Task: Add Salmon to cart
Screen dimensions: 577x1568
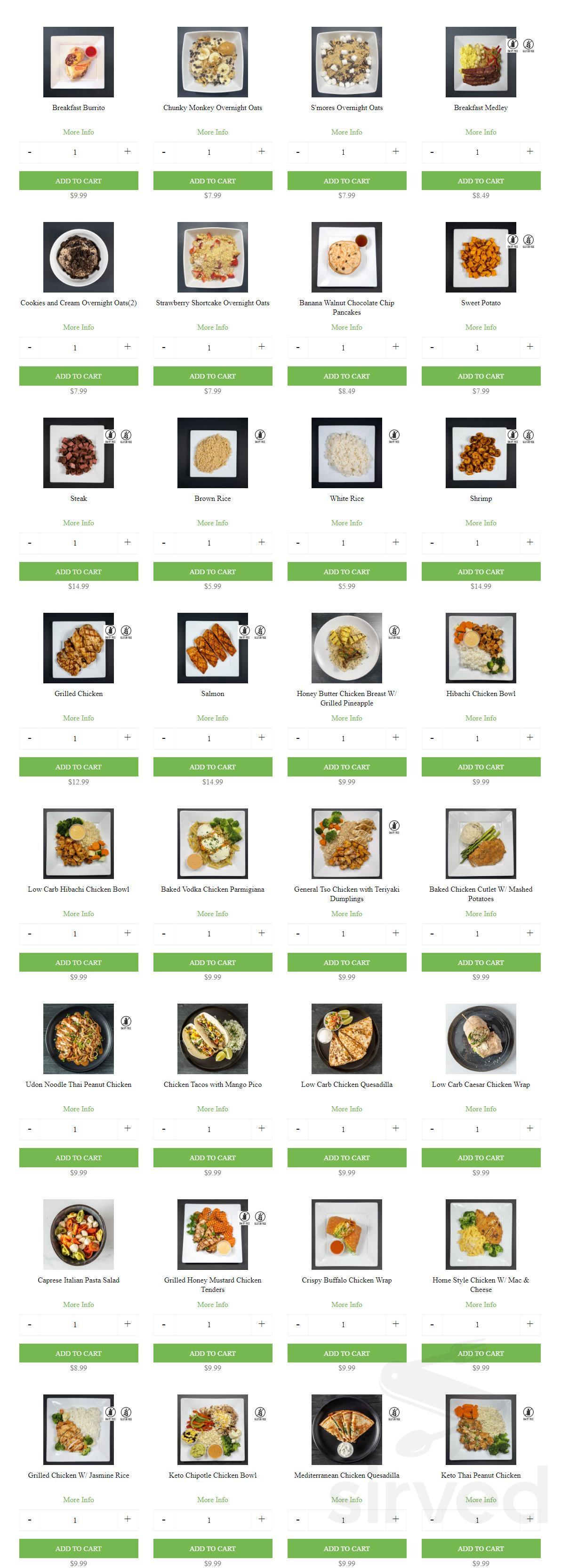Action: point(213,767)
